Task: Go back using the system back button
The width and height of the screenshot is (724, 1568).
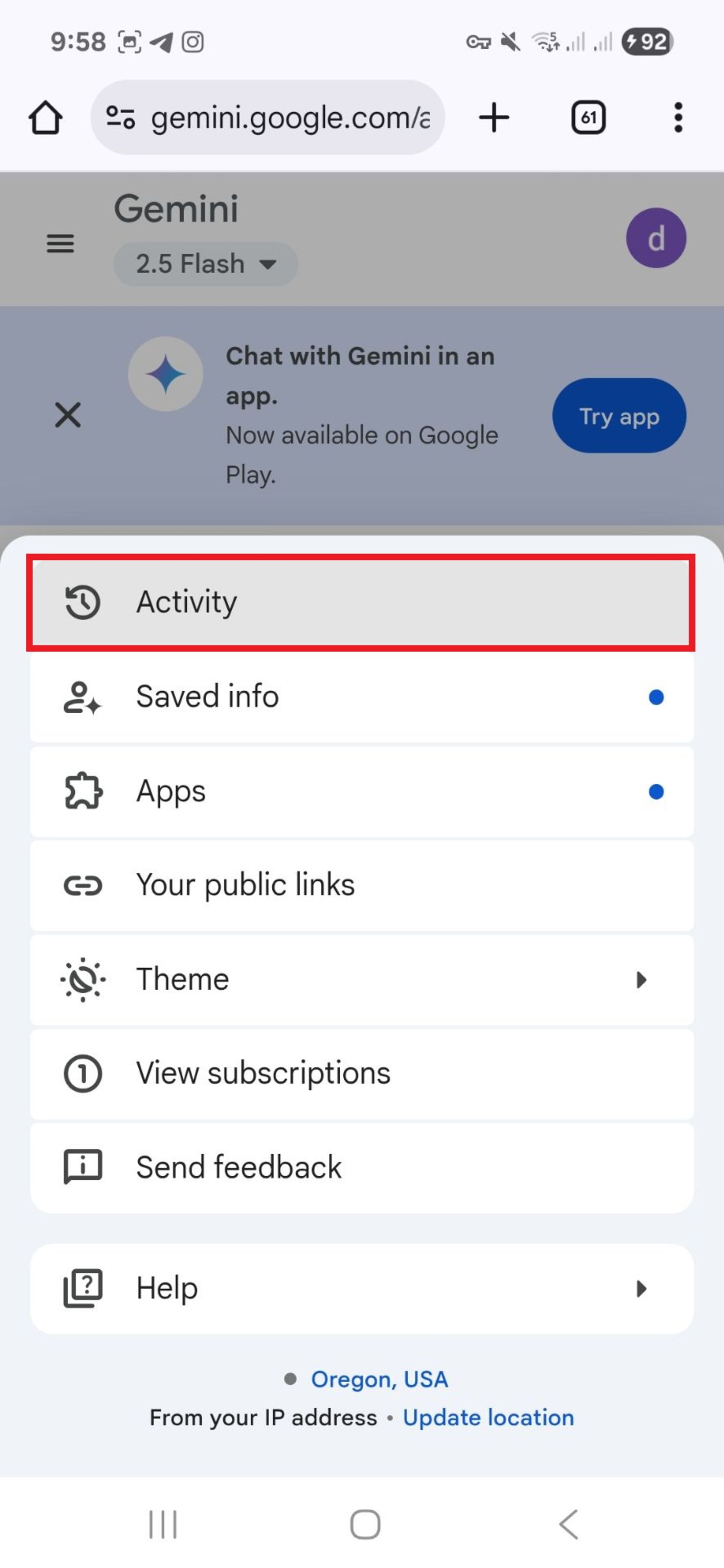Action: [x=568, y=1524]
